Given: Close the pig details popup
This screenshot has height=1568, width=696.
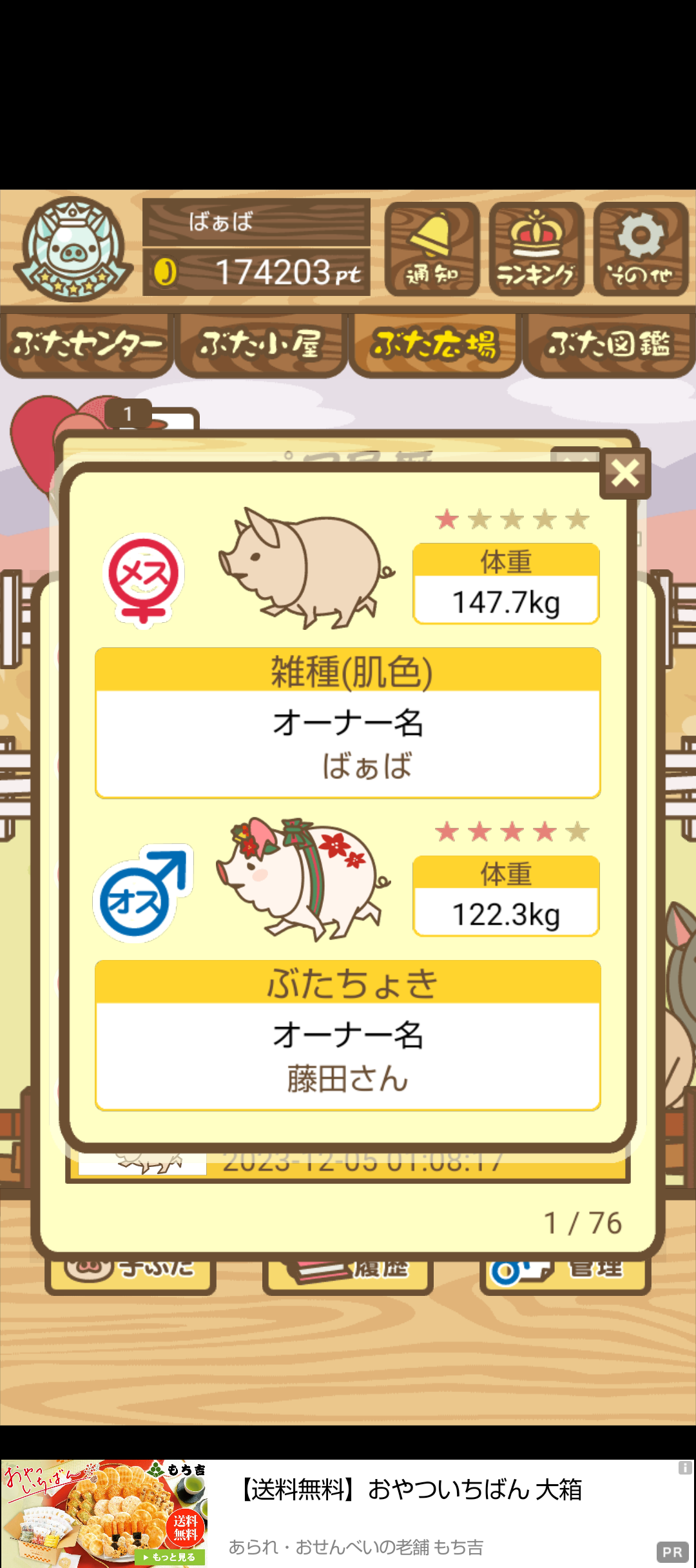Looking at the screenshot, I should (x=624, y=474).
